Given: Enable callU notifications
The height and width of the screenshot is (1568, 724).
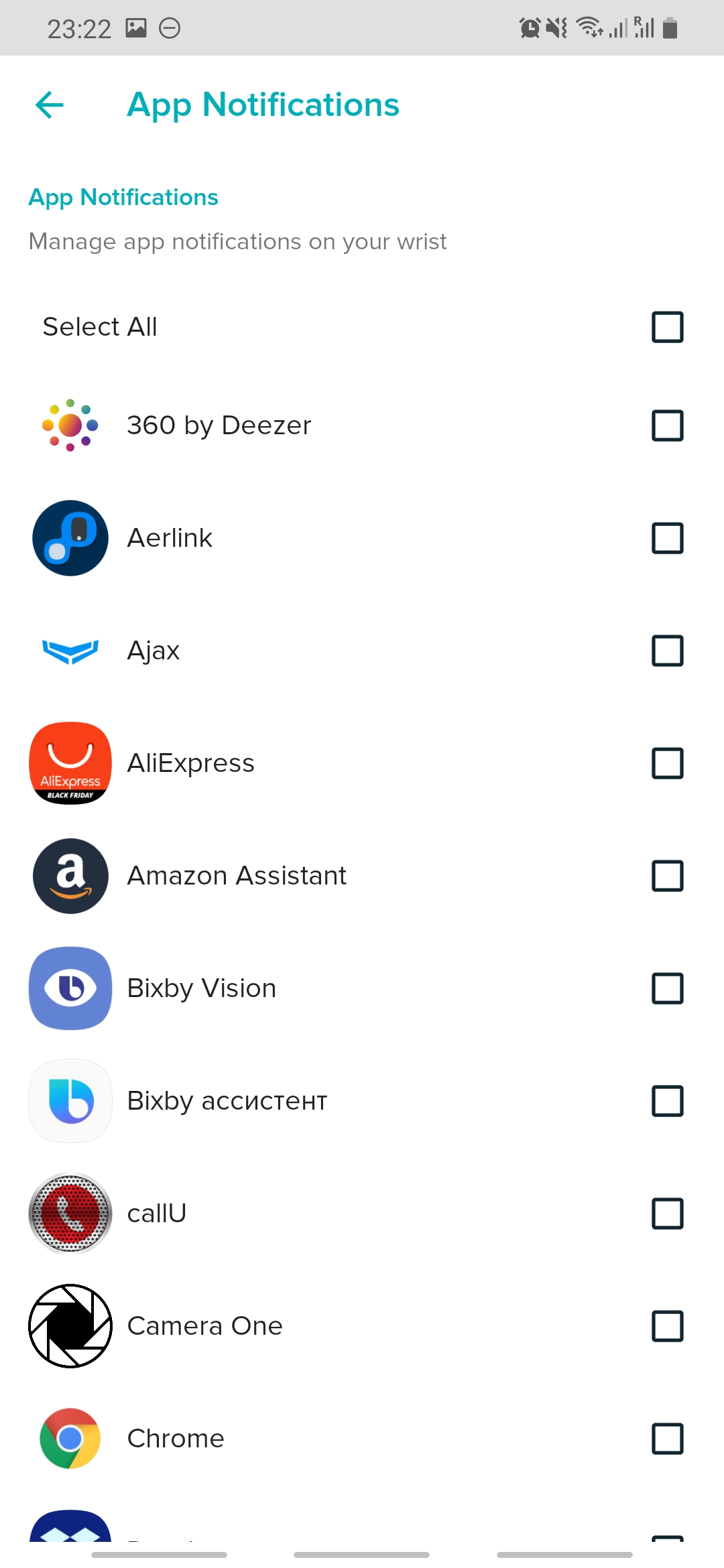Looking at the screenshot, I should 667,1214.
